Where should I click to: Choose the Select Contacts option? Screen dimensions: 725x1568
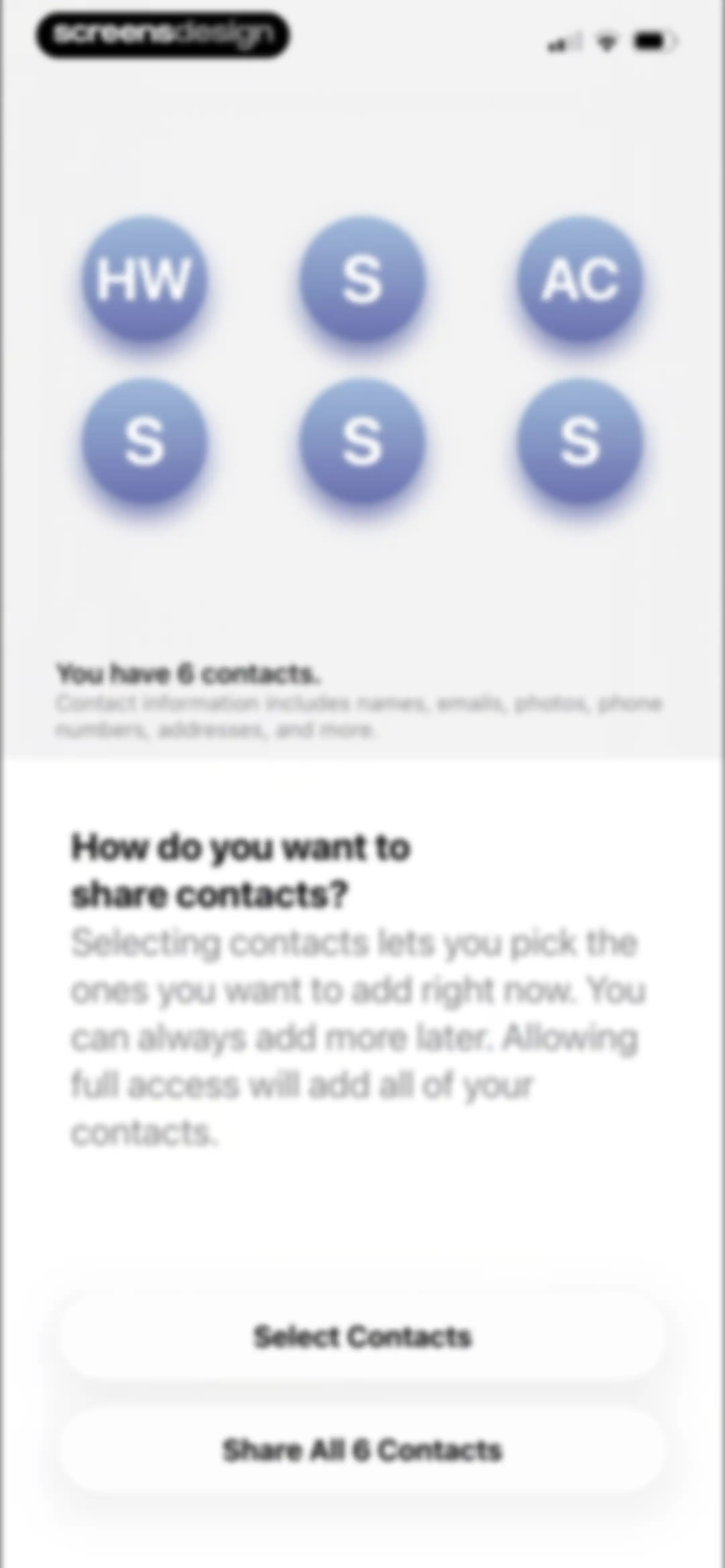pos(362,1336)
